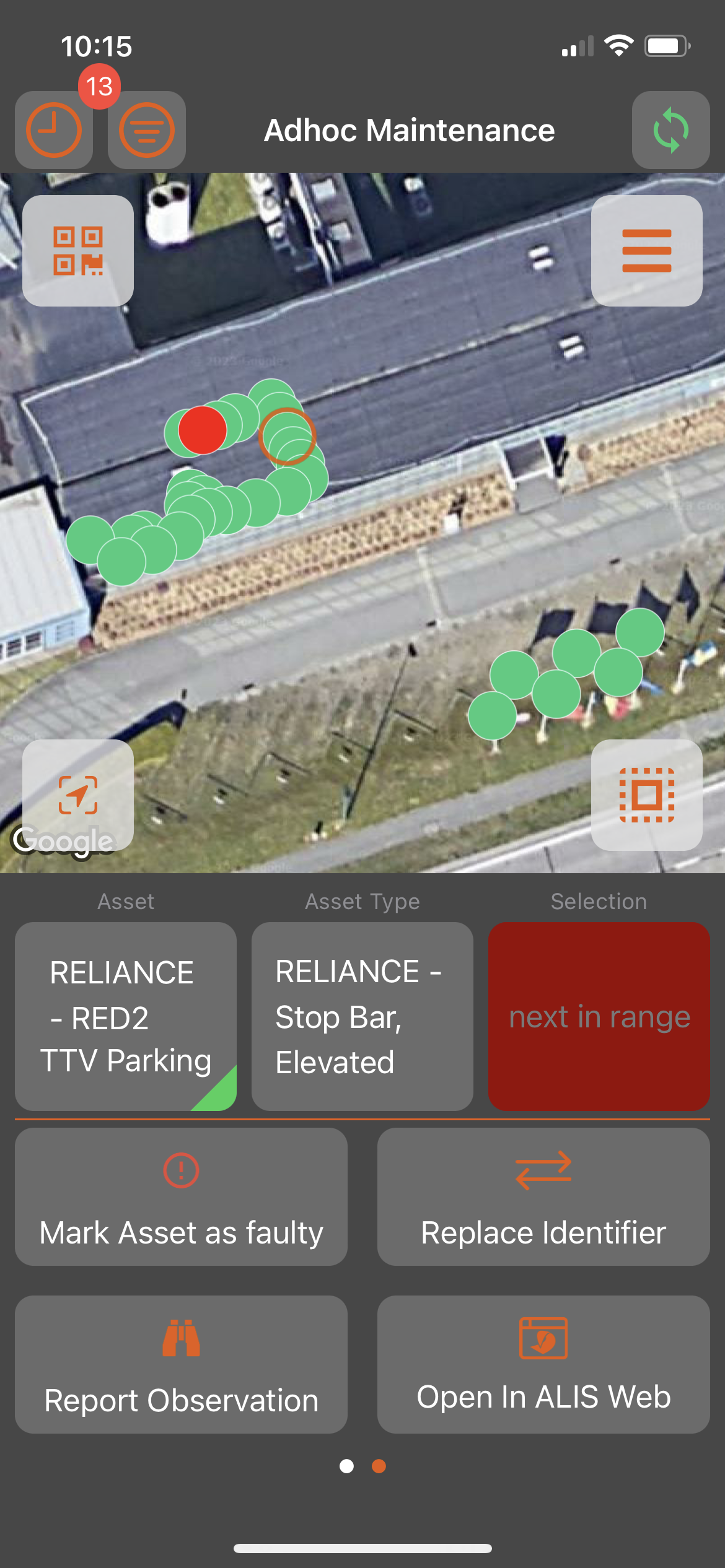The image size is (725, 1568).
Task: Select the red asset marker on map
Action: [202, 430]
